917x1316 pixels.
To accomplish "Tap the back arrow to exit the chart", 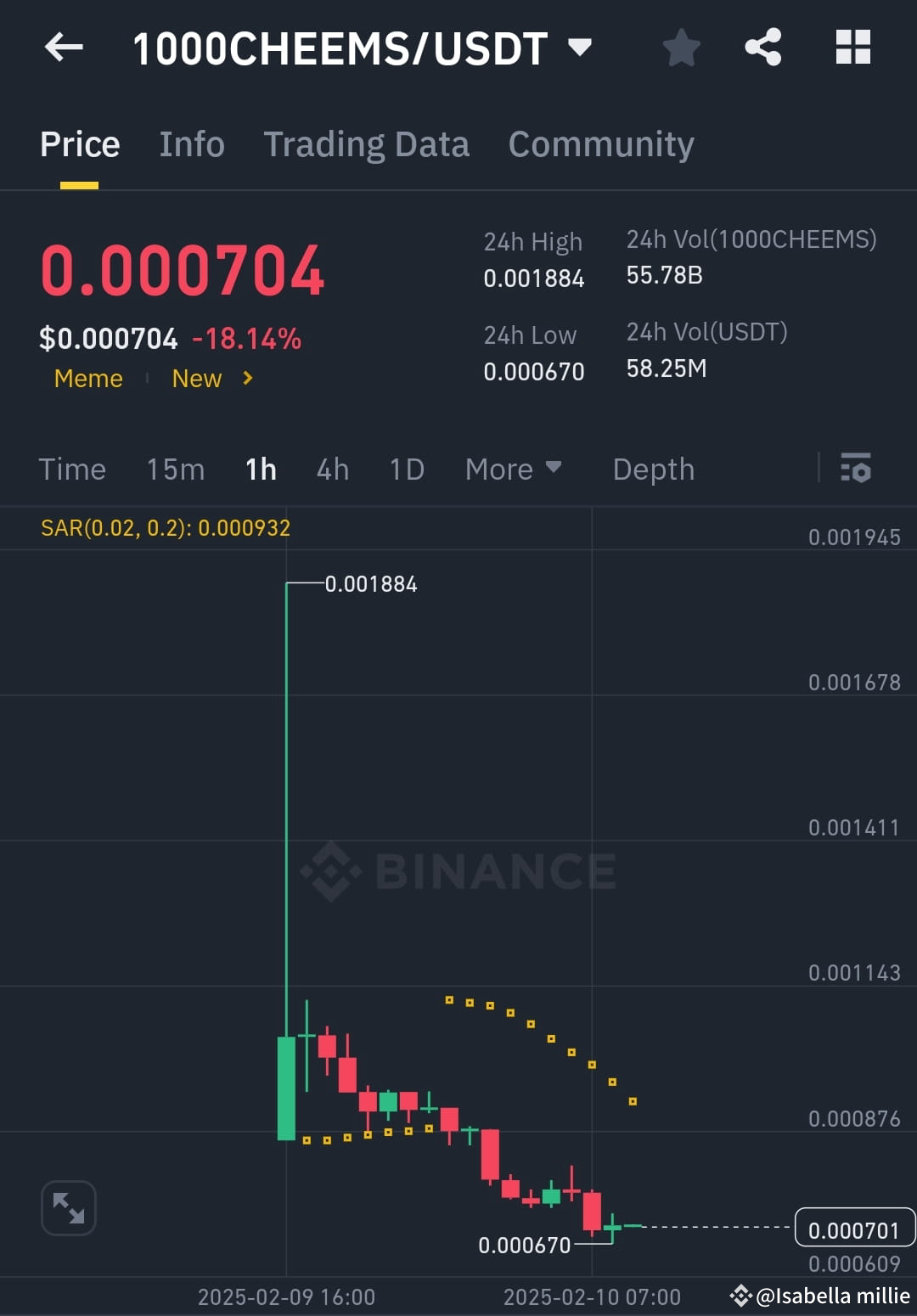I will [x=64, y=48].
